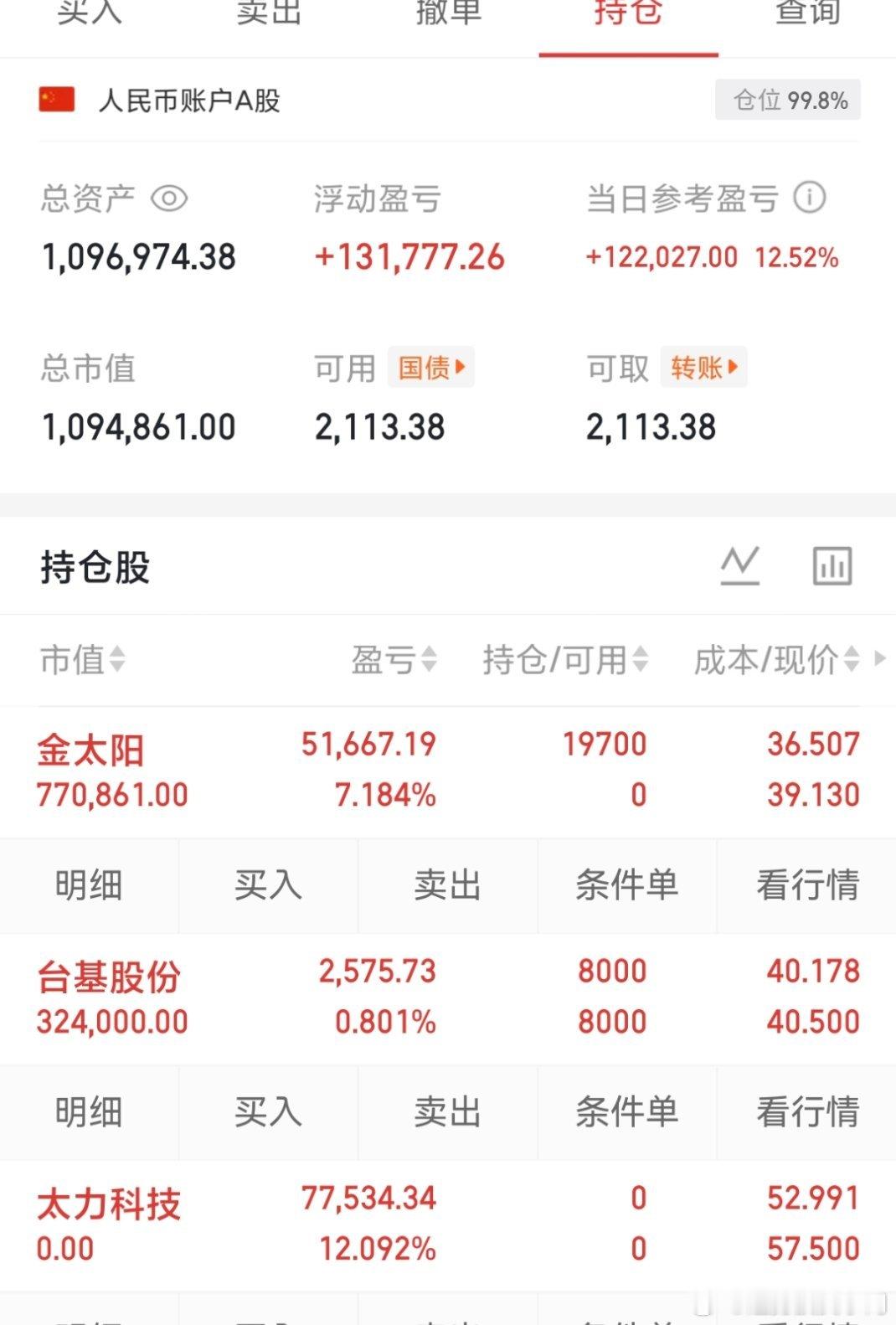Switch to the 卖出 tab
Viewport: 896px width, 1325px height.
269,13
